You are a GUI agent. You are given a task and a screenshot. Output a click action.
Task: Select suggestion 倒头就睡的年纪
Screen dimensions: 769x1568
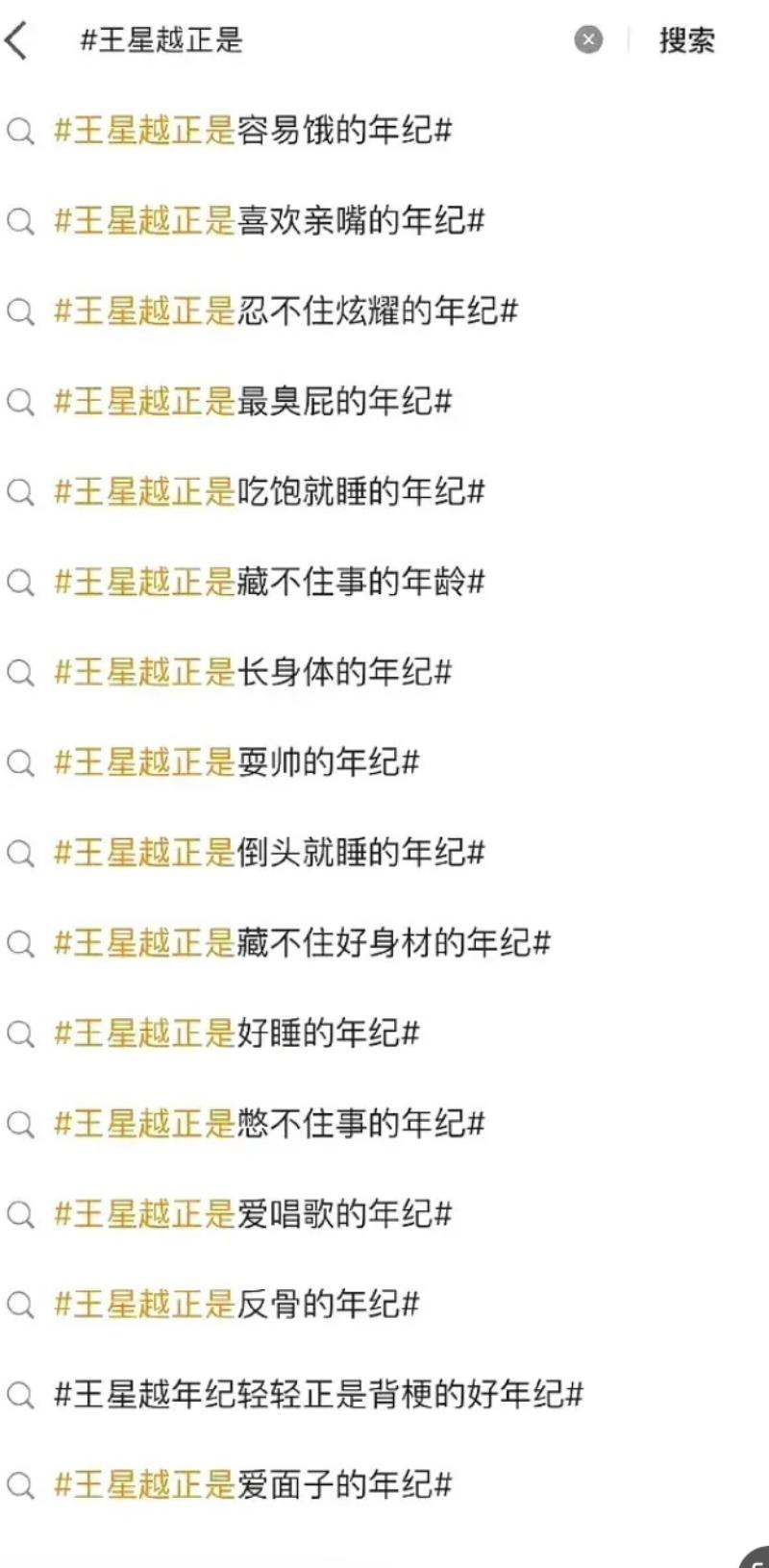(x=269, y=853)
